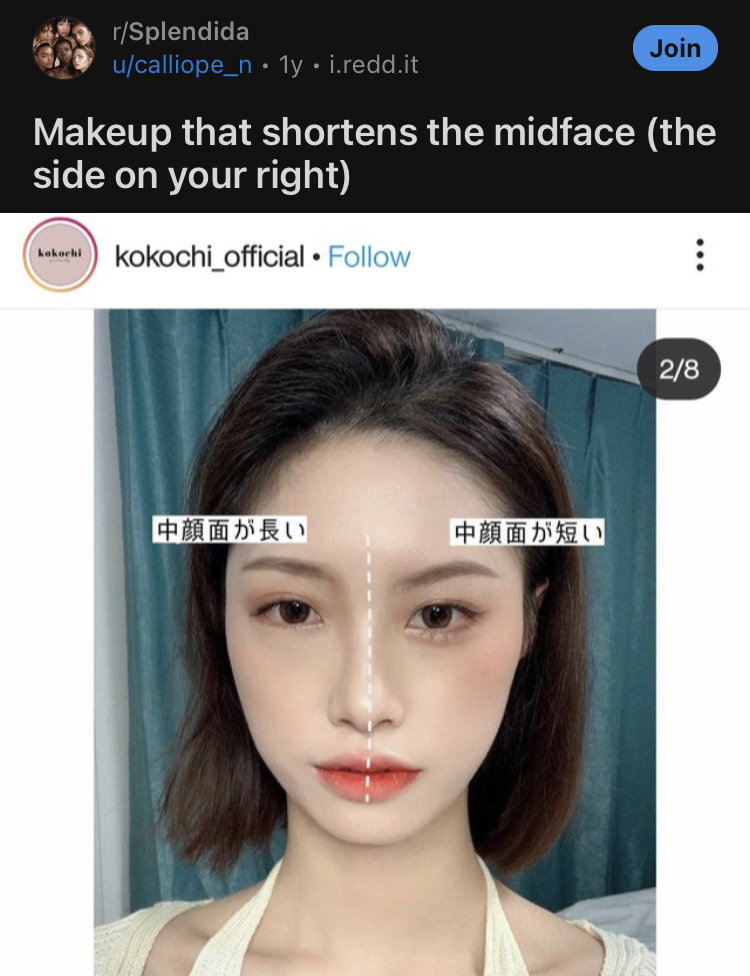Screen dimensions: 750x976
Task: Join the r/Splendida community
Action: click(675, 48)
